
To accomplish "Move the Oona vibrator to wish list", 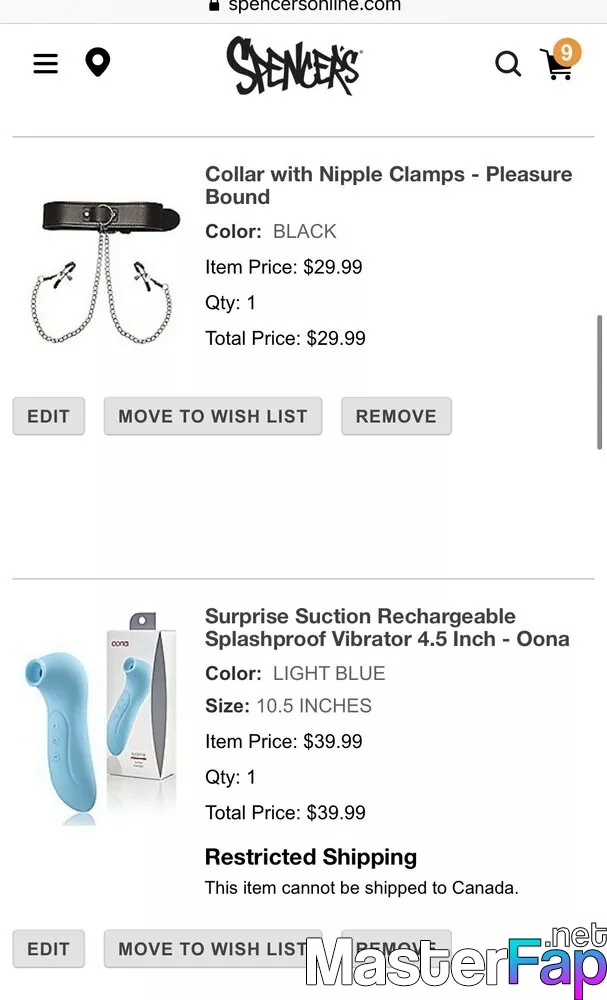I will tap(213, 948).
